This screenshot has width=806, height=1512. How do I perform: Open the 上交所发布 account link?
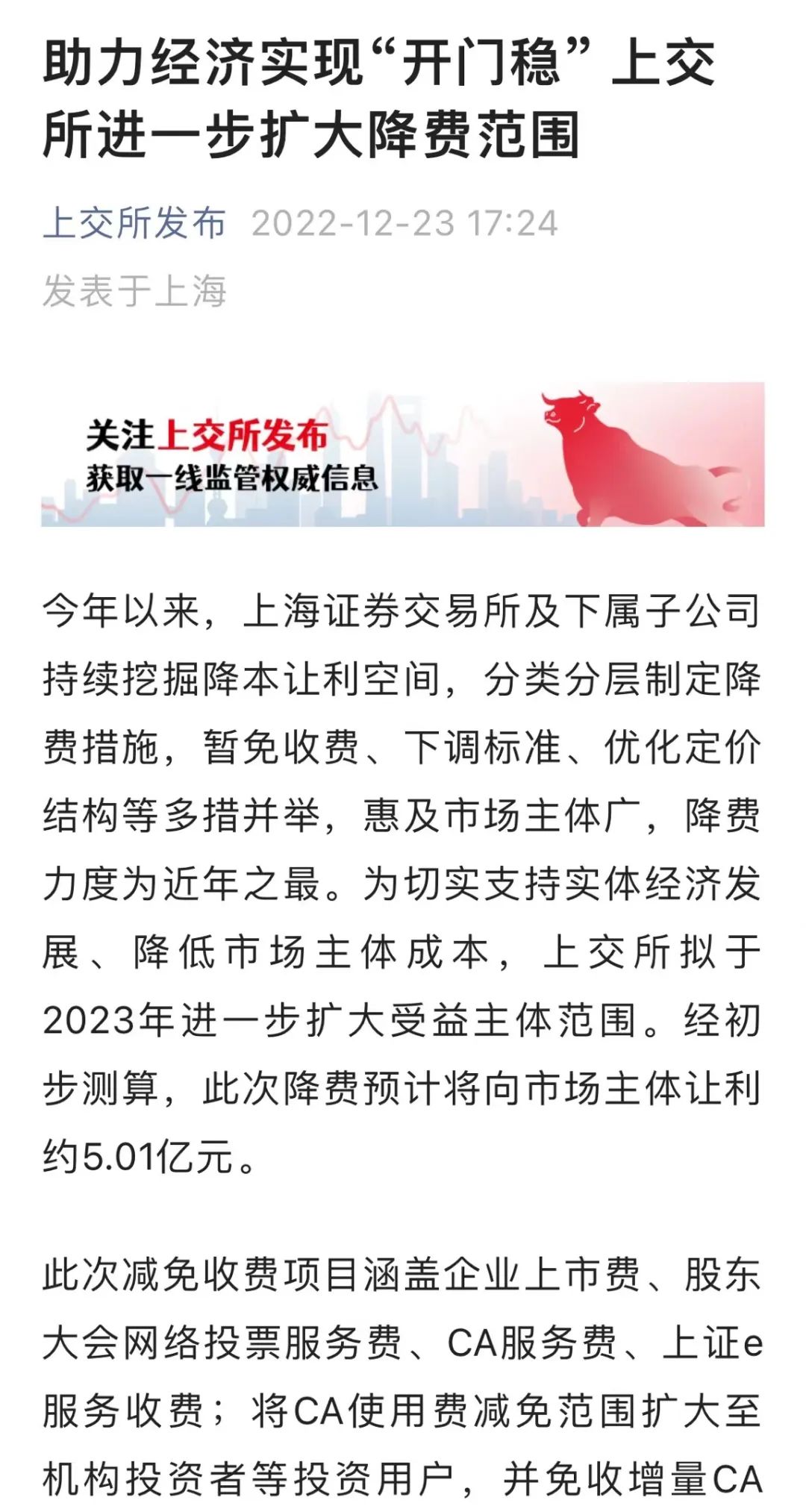134,223
